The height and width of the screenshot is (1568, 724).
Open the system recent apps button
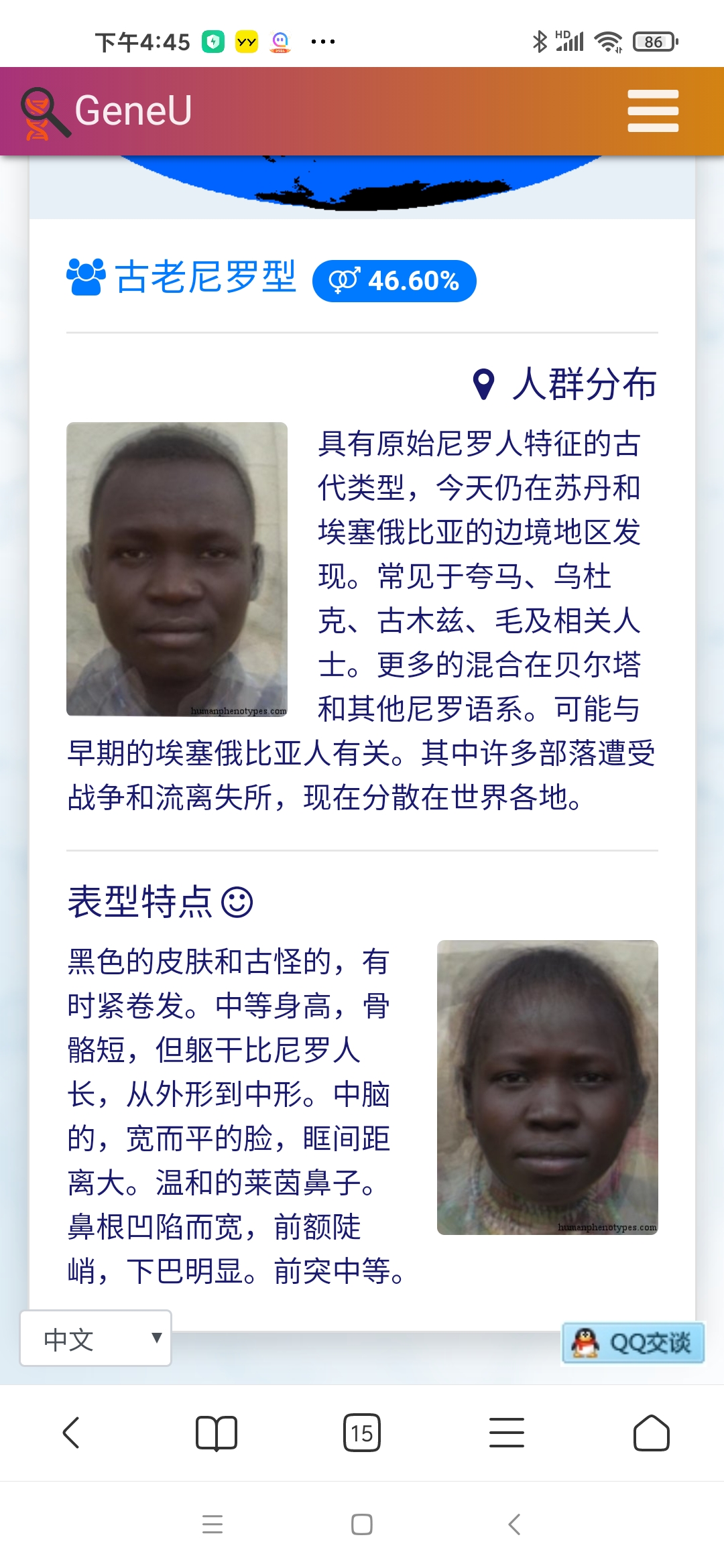(213, 1524)
